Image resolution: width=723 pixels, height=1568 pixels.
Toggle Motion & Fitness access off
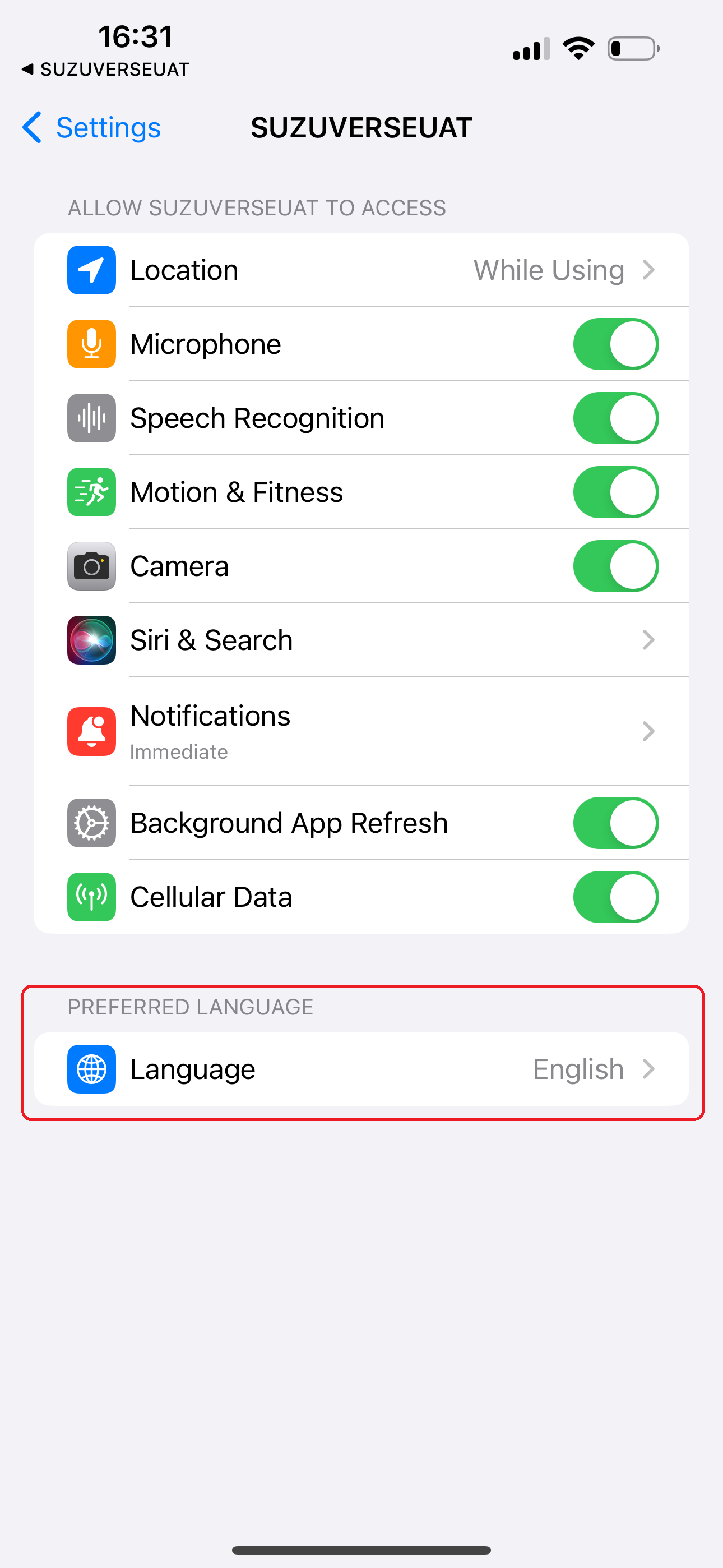click(x=615, y=492)
